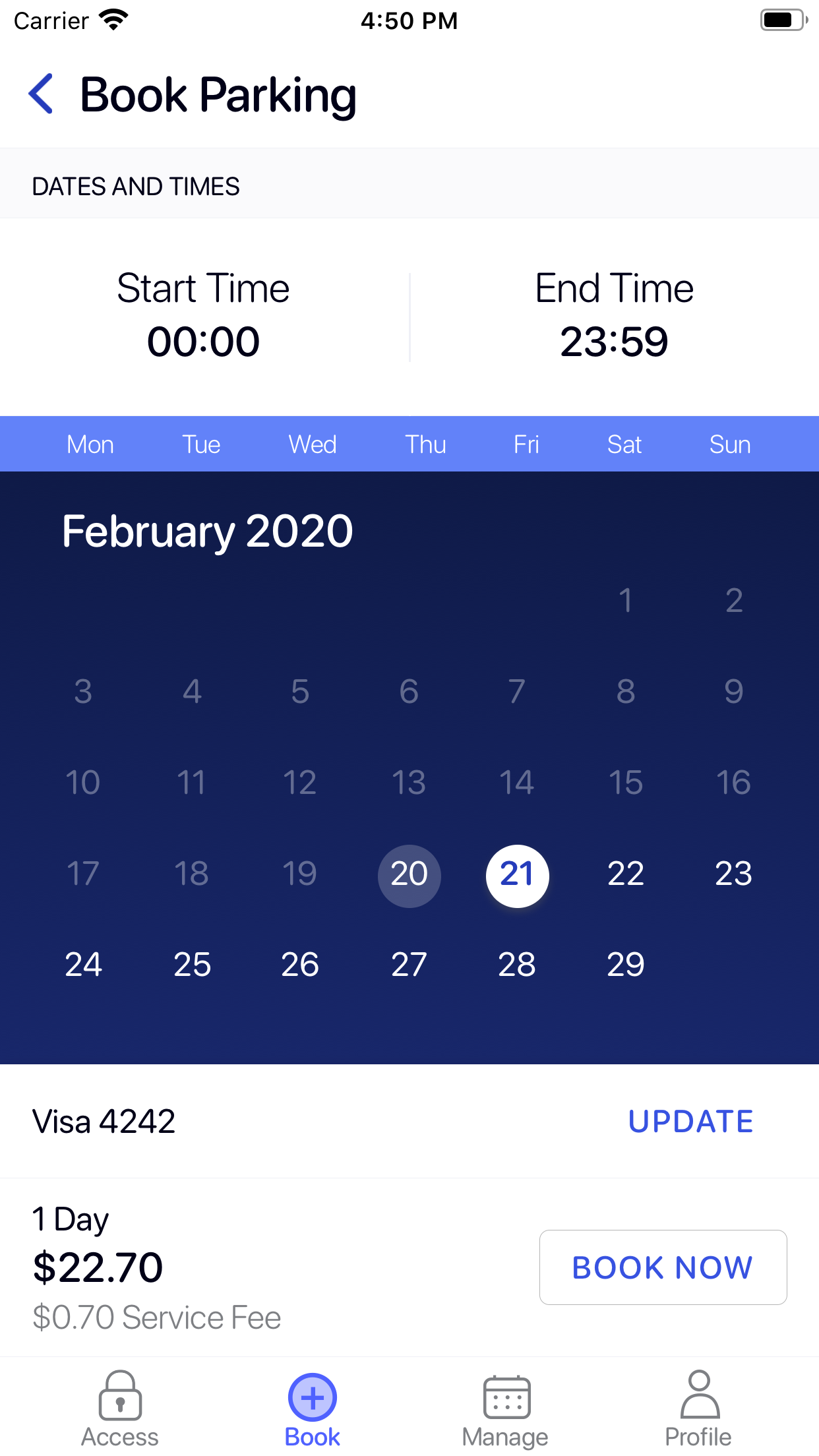Image resolution: width=819 pixels, height=1456 pixels.
Task: Toggle off selected date 21
Action: (517, 875)
